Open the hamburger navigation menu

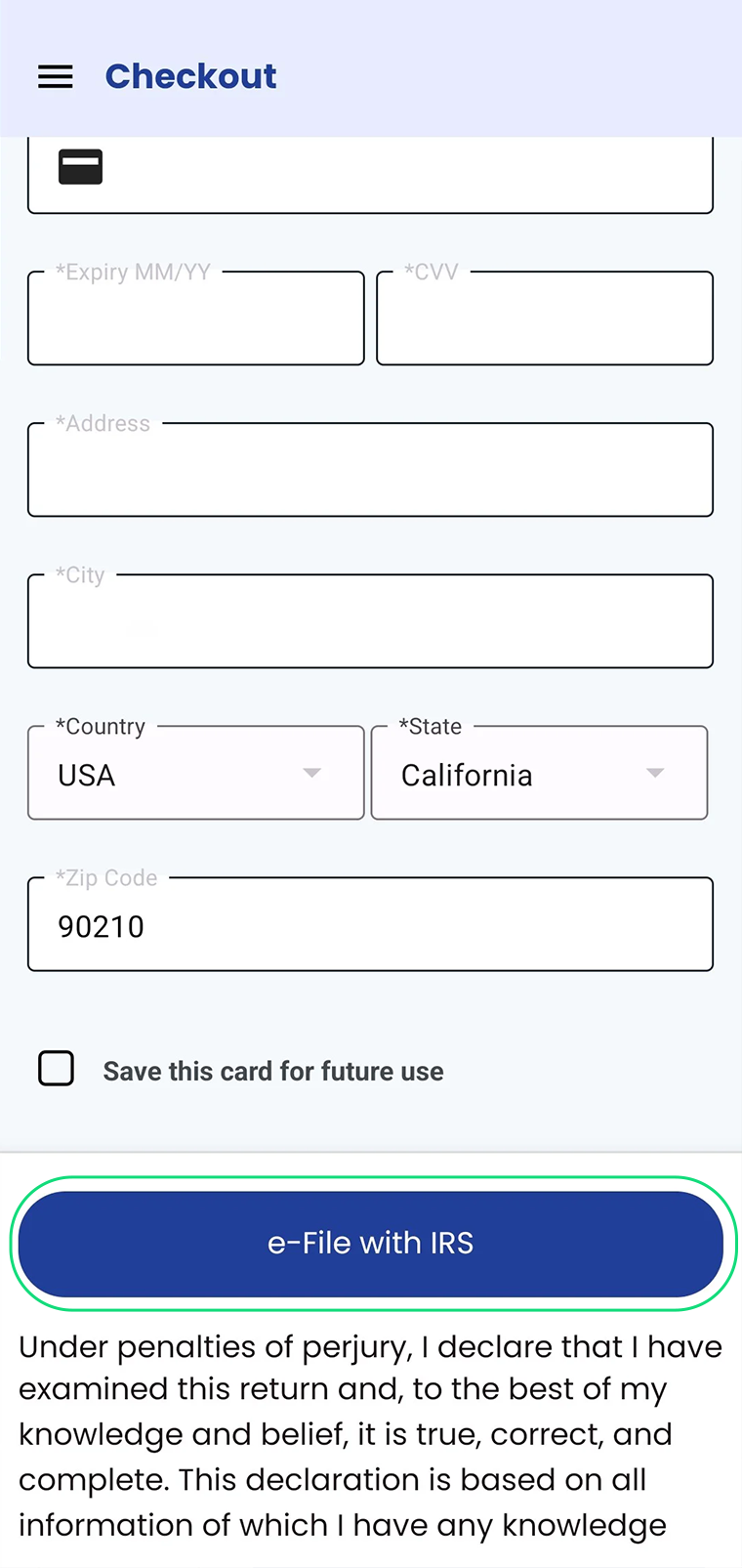[56, 76]
